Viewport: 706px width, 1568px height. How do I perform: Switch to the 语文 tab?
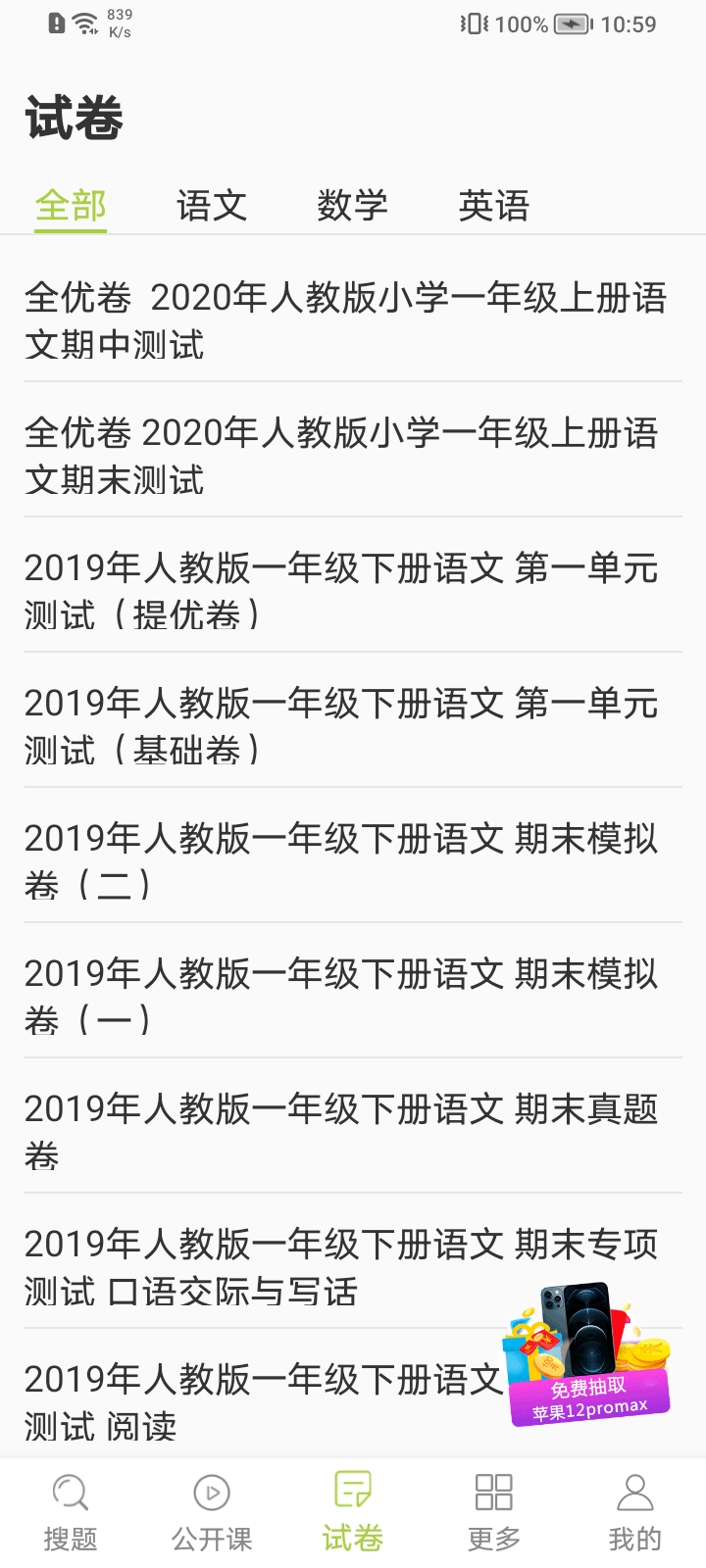212,206
